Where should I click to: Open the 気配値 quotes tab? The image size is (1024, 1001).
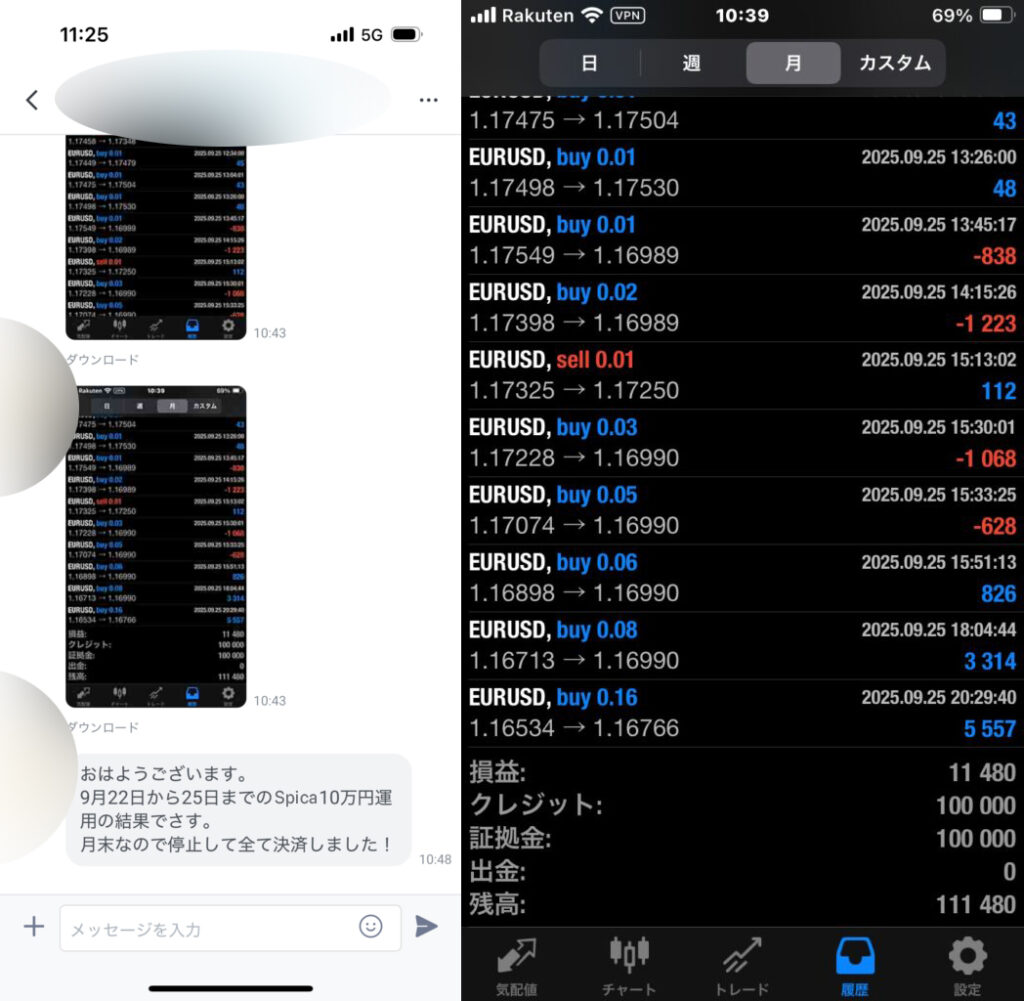516,965
